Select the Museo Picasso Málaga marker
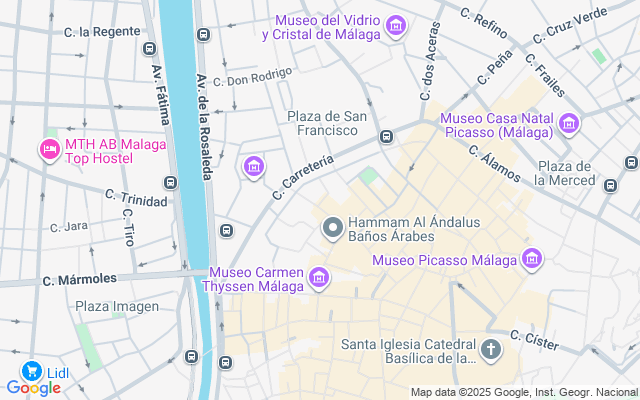The image size is (640, 400). pyautogui.click(x=532, y=261)
